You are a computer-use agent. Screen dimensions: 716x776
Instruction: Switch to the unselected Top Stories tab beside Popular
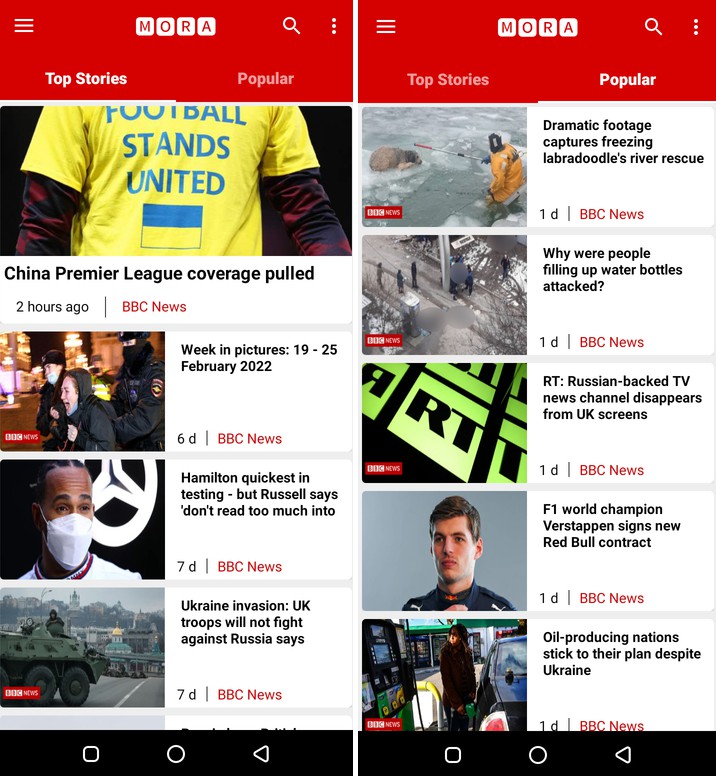[x=448, y=80]
